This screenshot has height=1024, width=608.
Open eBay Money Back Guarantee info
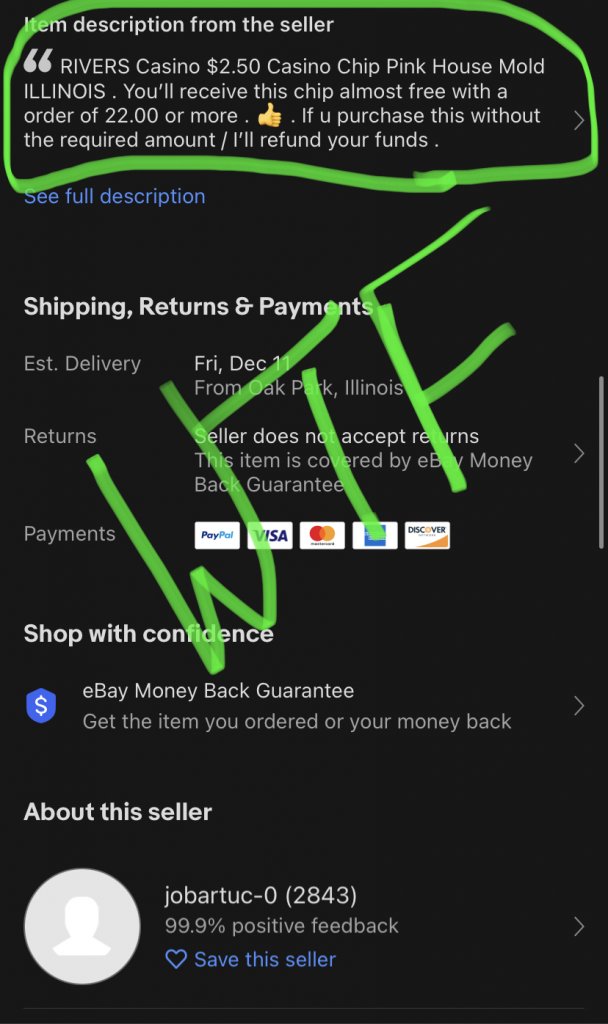(578, 706)
